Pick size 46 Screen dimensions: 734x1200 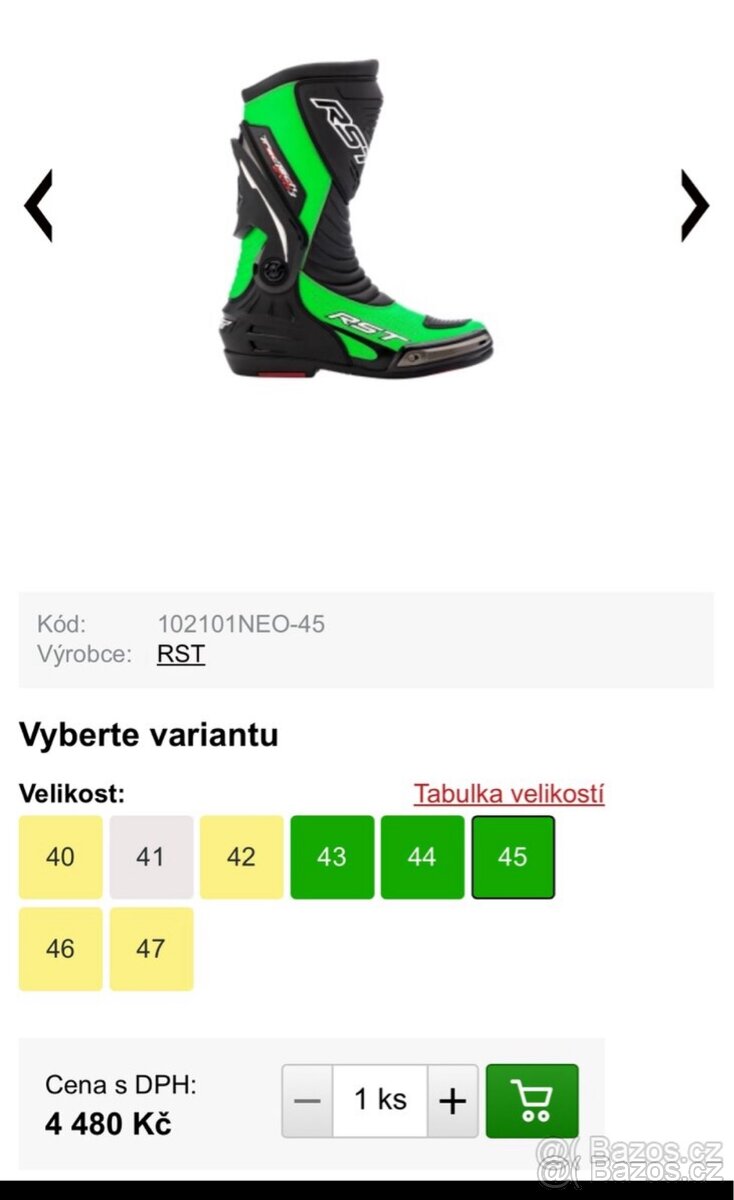[x=60, y=948]
